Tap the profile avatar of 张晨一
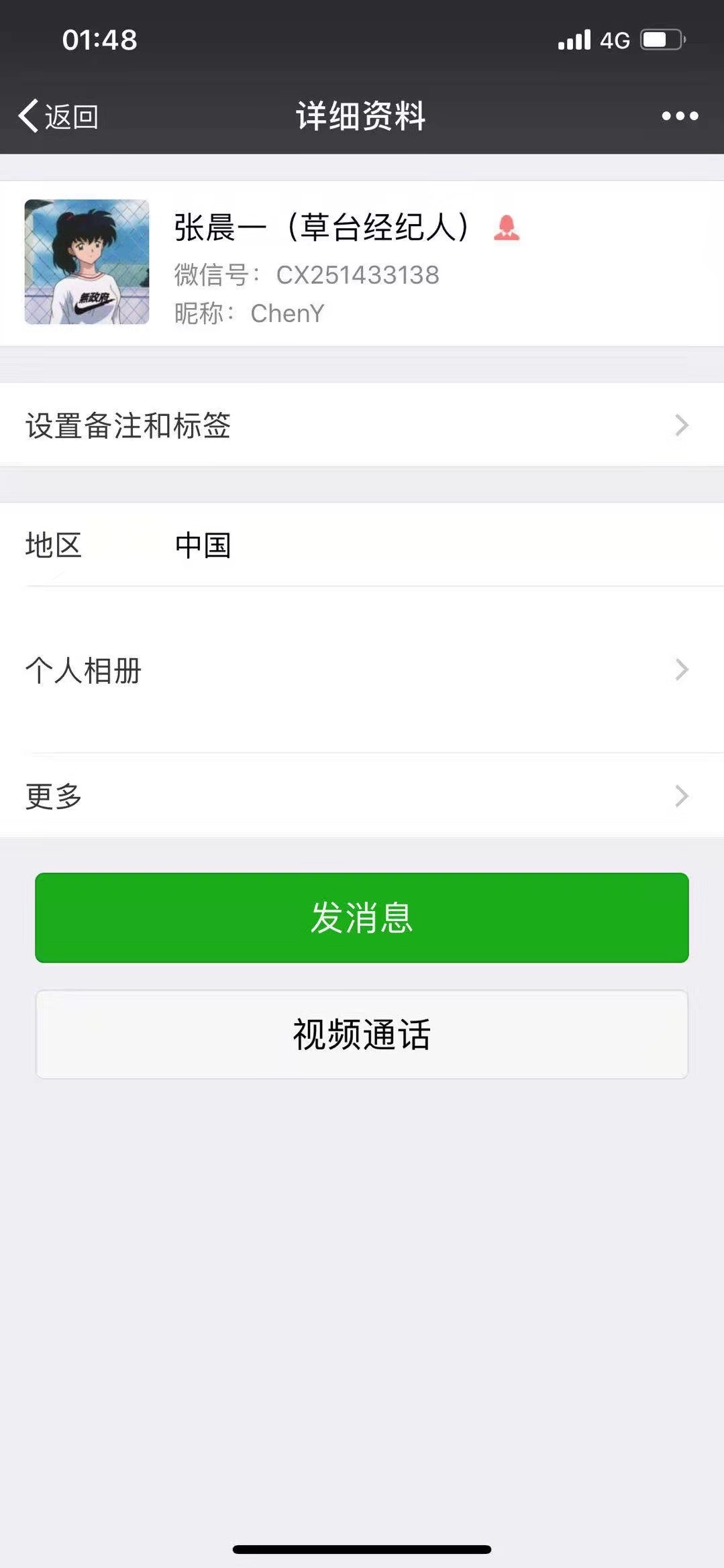 pyautogui.click(x=87, y=262)
